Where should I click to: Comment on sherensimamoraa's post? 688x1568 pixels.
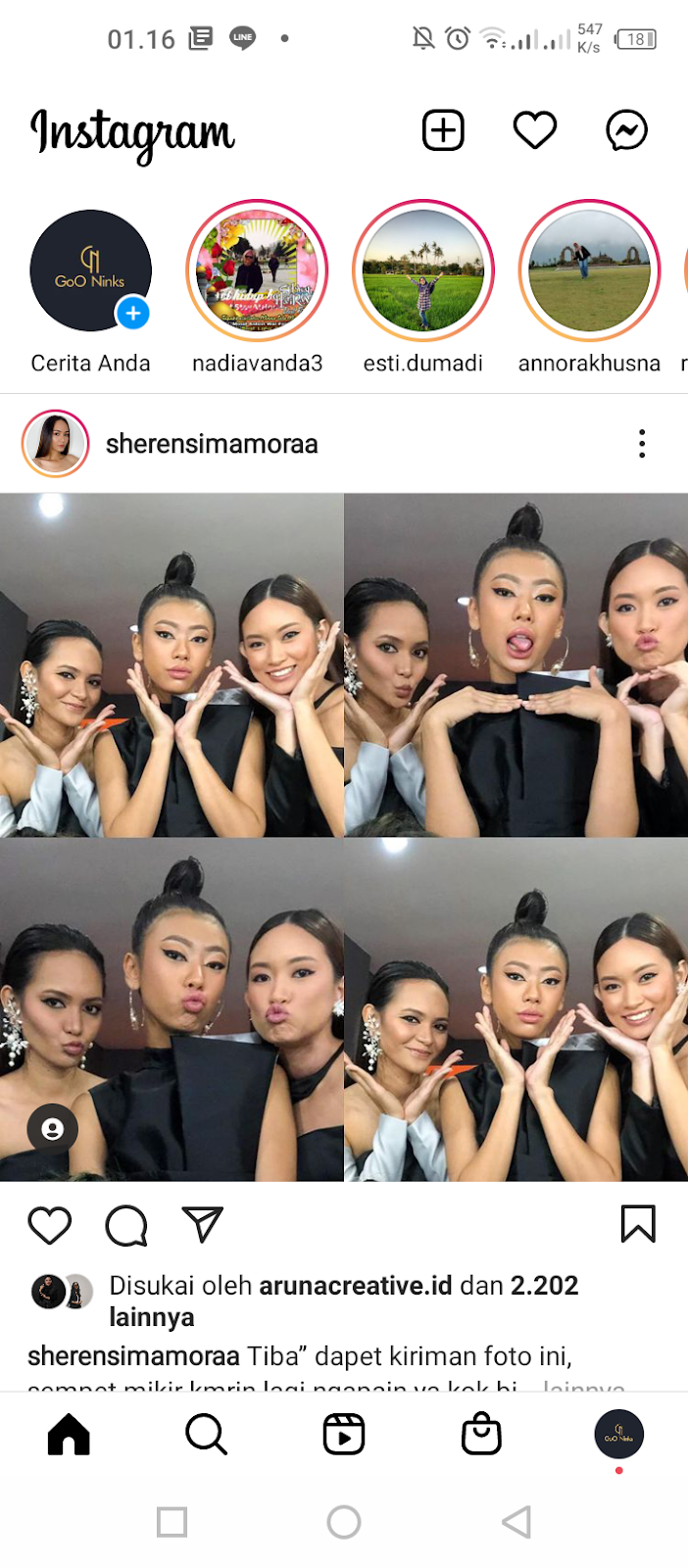126,1225
